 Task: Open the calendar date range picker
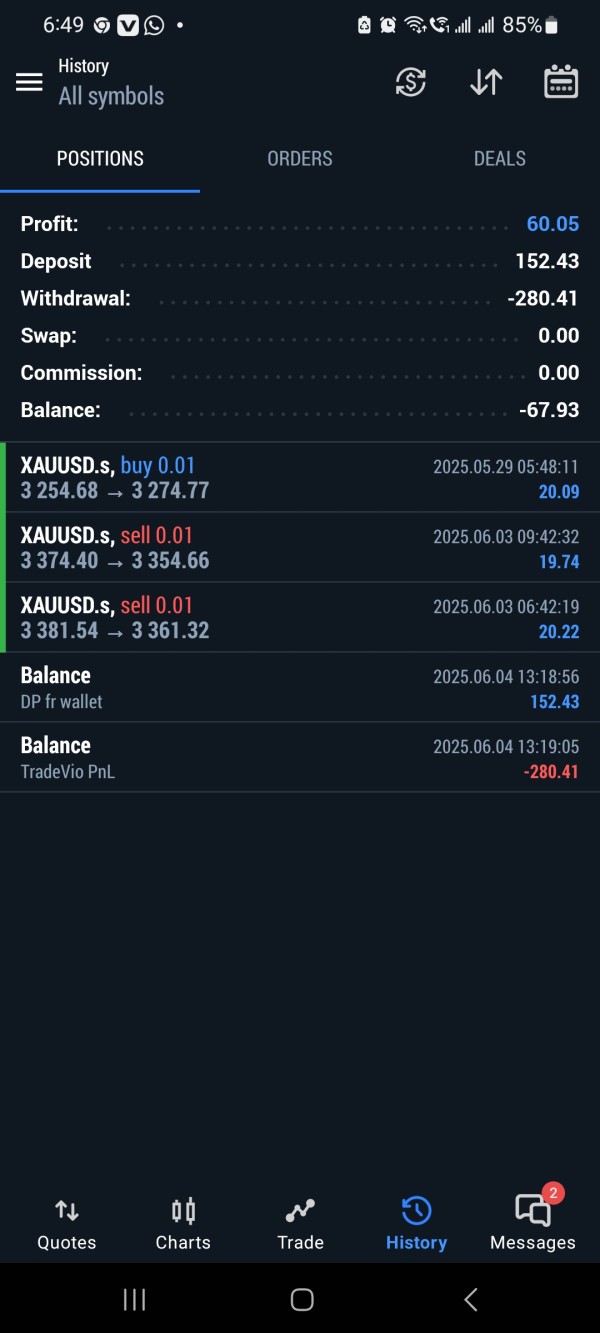561,82
